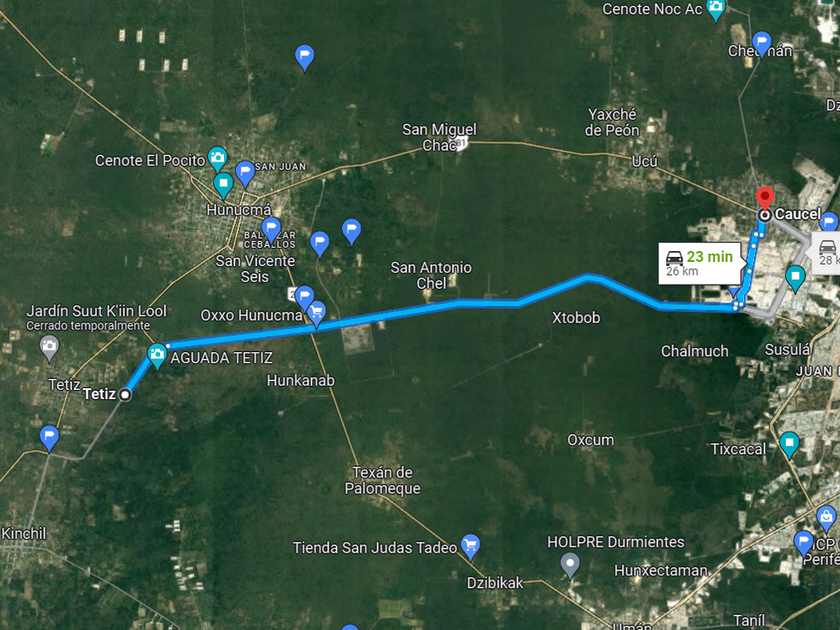Tap the AGUADA TETIZ camera pin
Viewport: 840px width, 630px height.
[157, 354]
